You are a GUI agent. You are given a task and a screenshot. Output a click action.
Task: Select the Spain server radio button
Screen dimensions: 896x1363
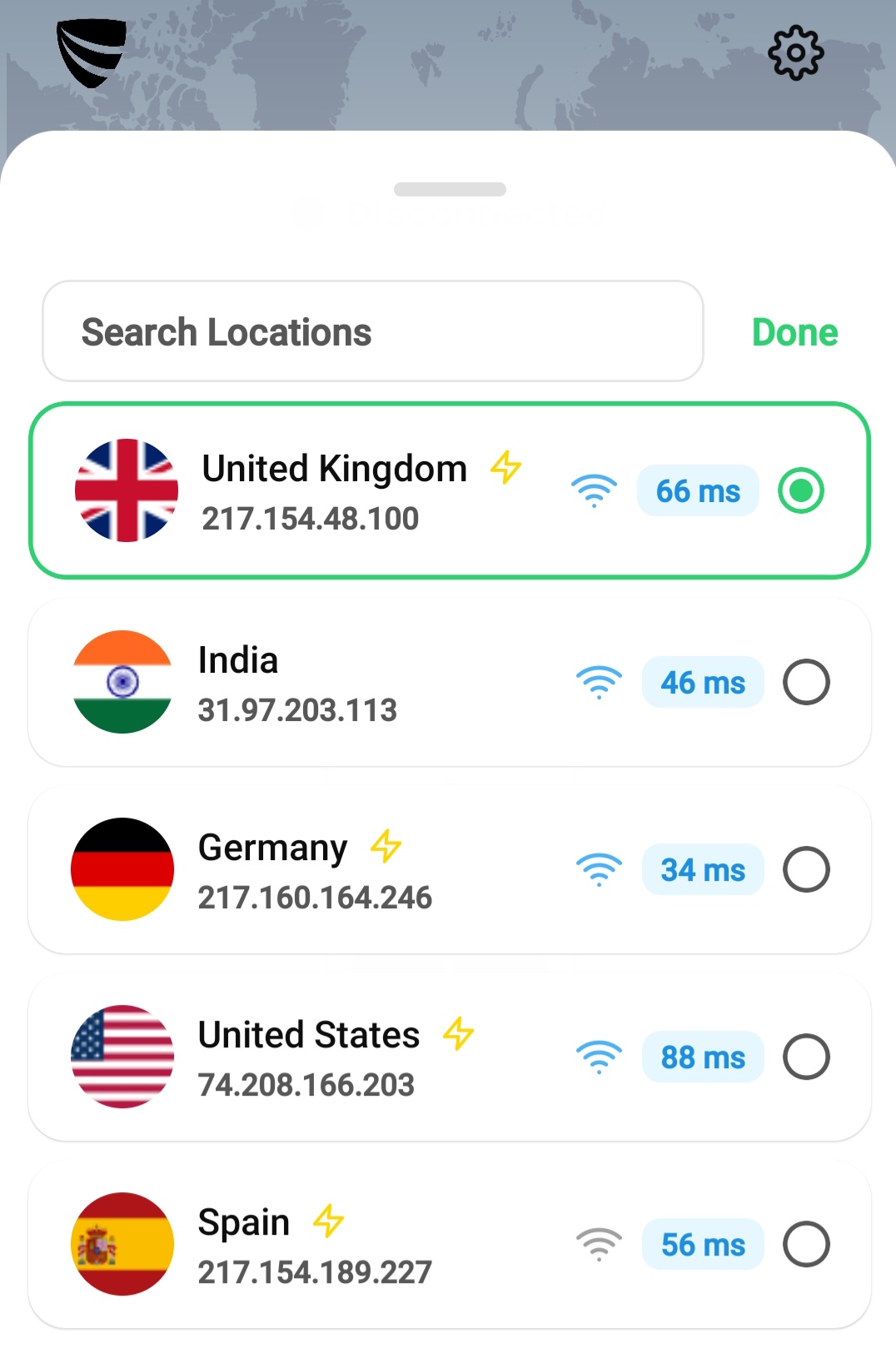pyautogui.click(x=806, y=1244)
